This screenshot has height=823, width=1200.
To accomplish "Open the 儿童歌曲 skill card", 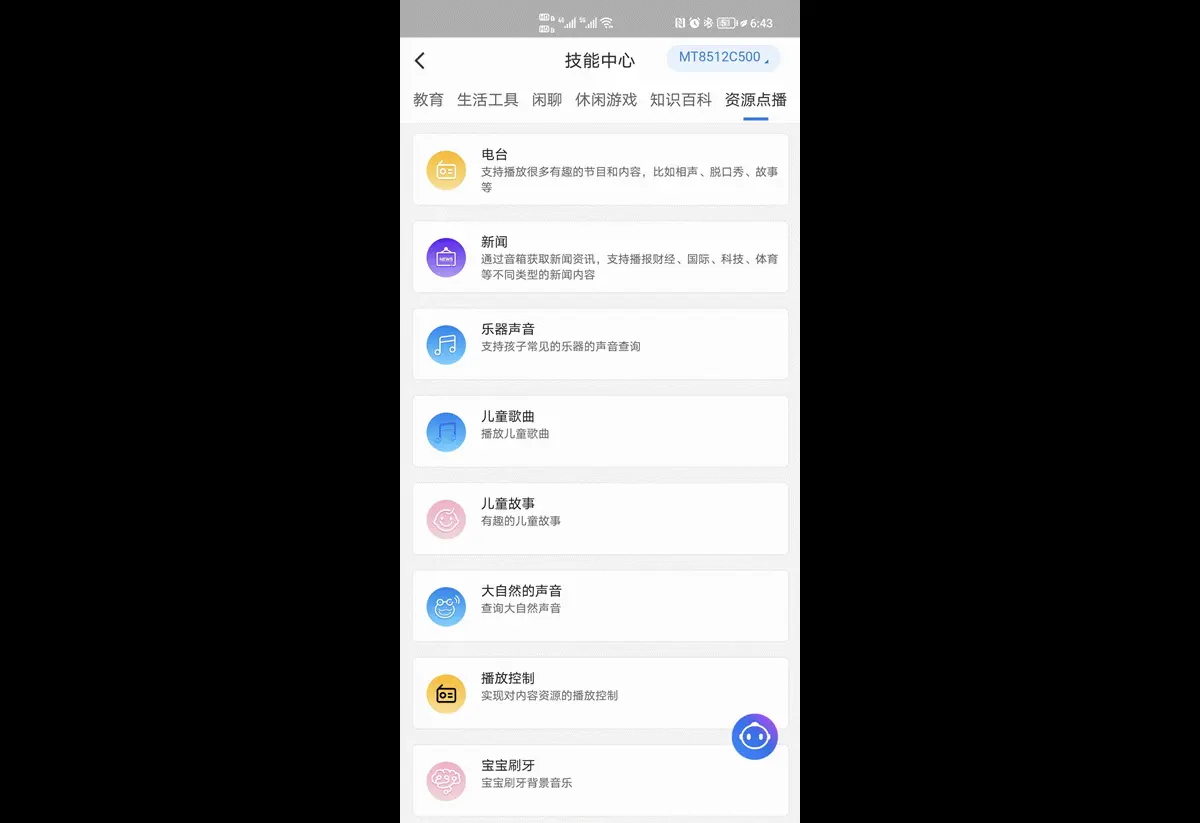I will 600,431.
